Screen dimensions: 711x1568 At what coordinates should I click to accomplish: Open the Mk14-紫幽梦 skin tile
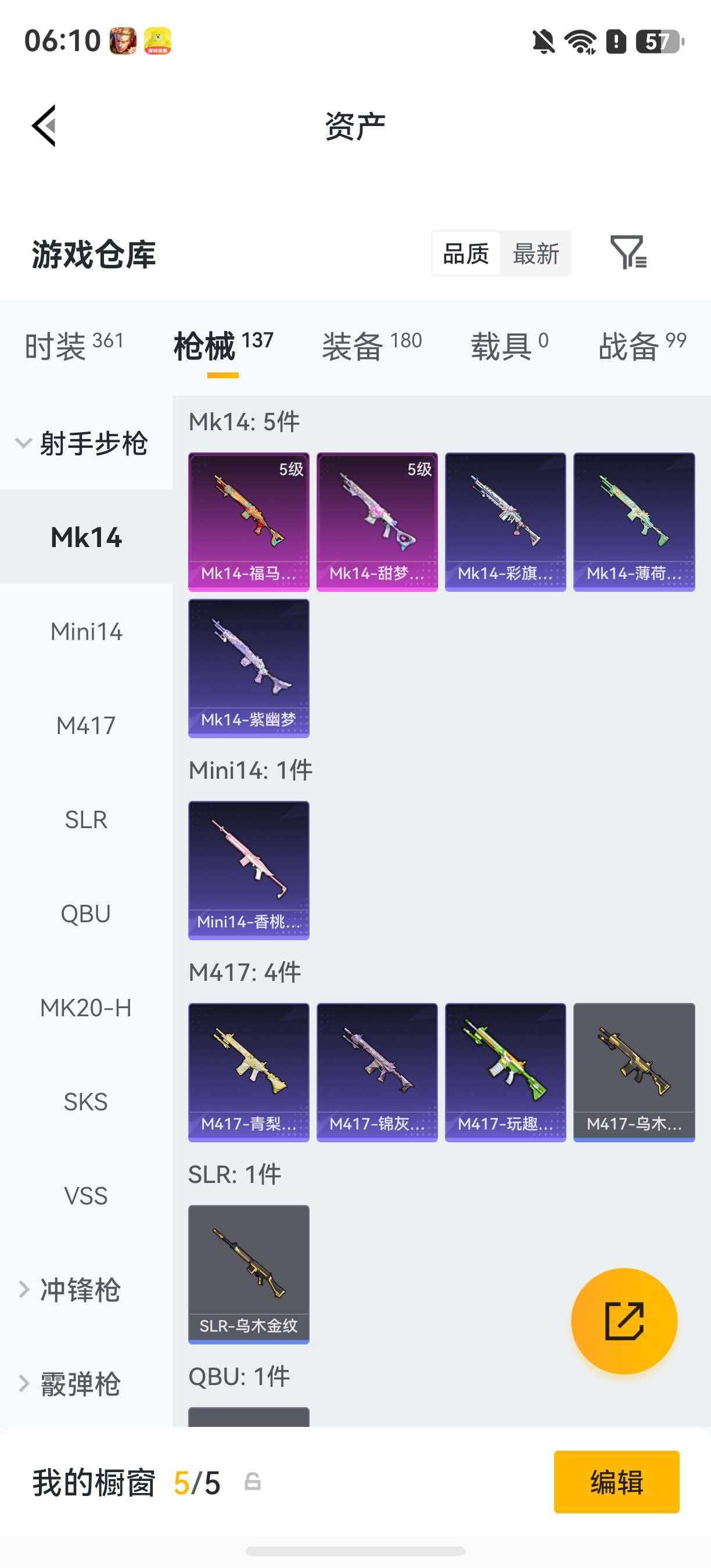tap(249, 668)
